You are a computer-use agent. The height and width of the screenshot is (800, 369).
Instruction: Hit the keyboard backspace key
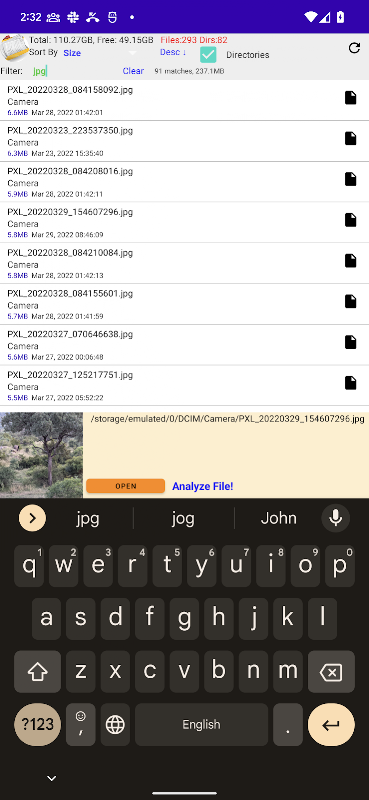point(331,672)
